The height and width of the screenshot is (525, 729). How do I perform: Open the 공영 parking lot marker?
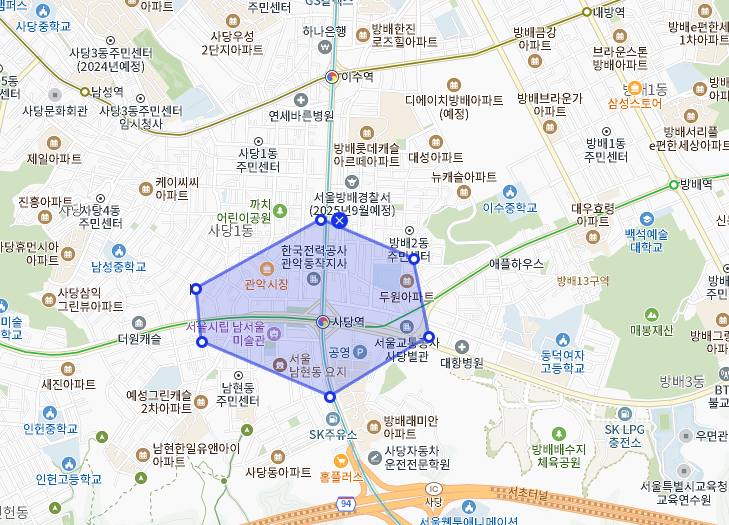point(360,352)
